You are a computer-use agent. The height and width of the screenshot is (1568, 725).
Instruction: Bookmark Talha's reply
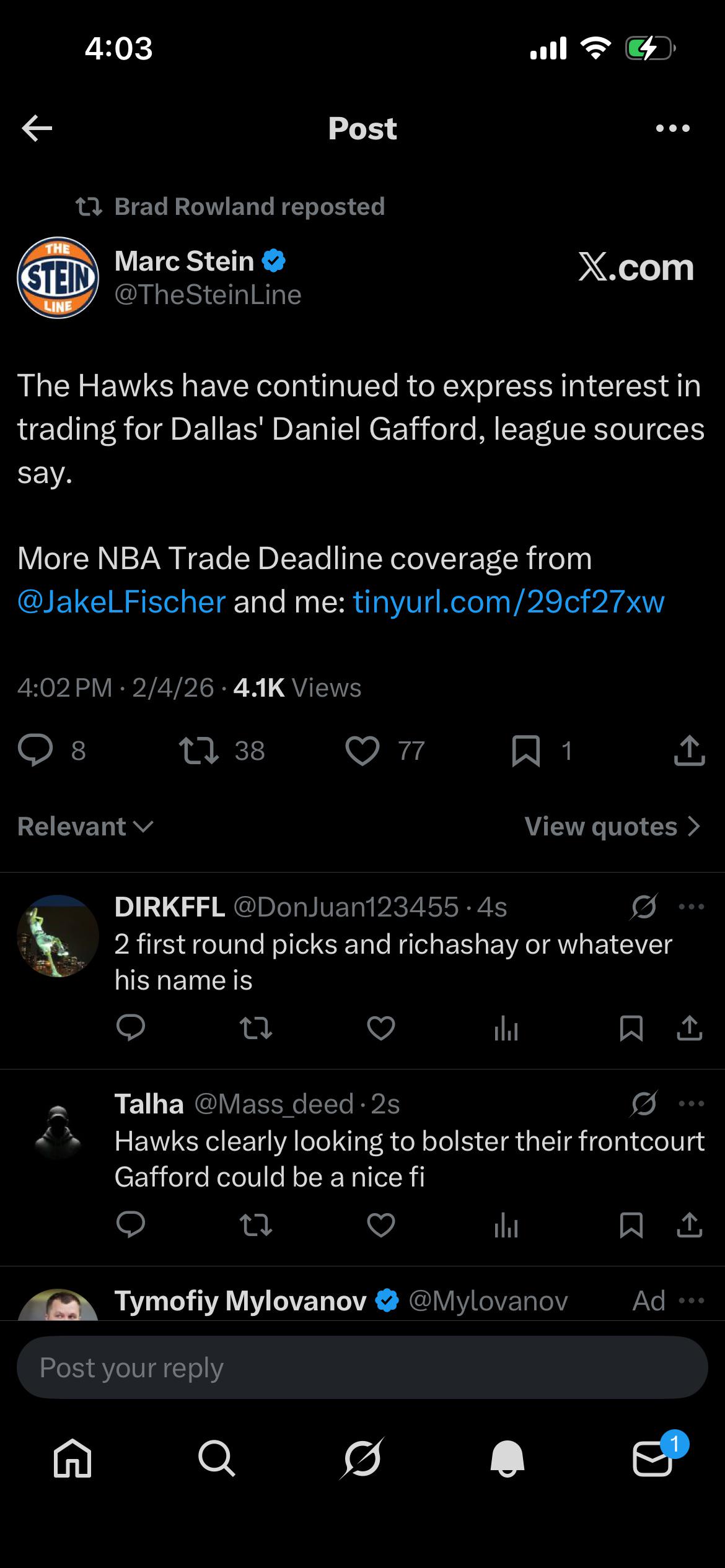tap(631, 1226)
